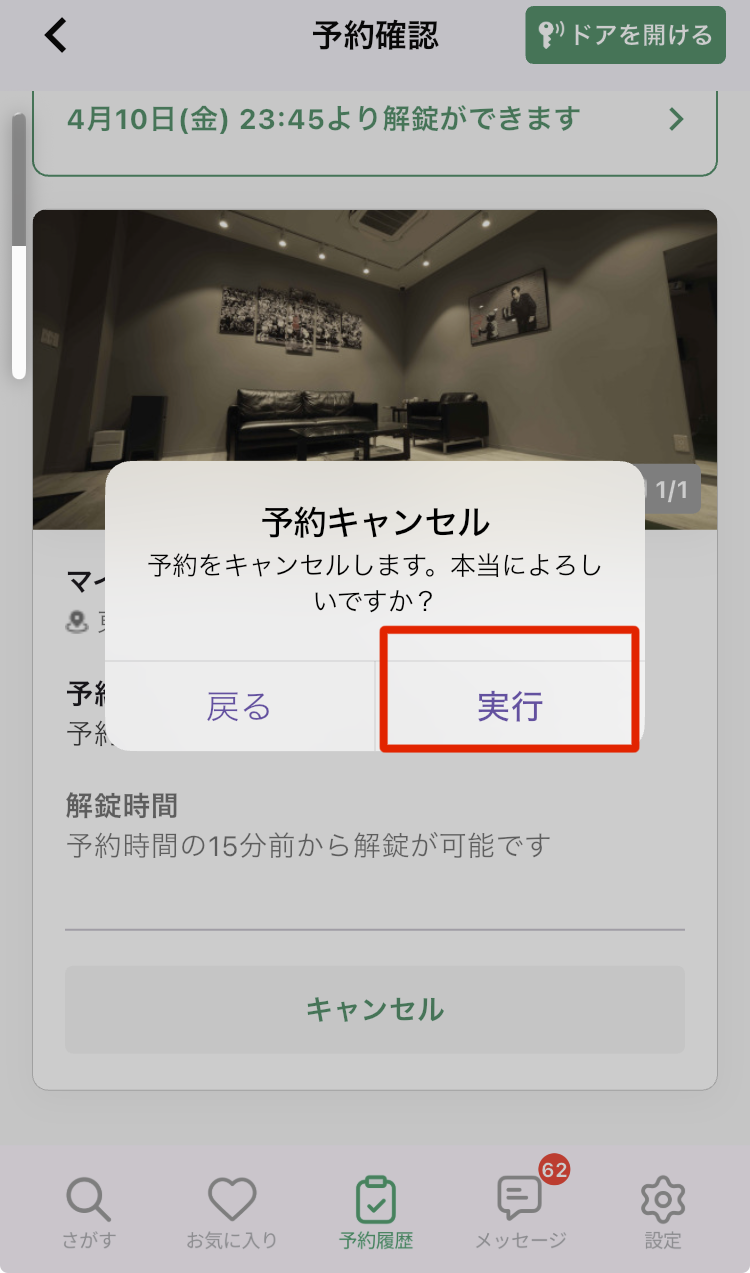Tap the ドアを開ける button
750x1273 pixels.
pos(625,36)
